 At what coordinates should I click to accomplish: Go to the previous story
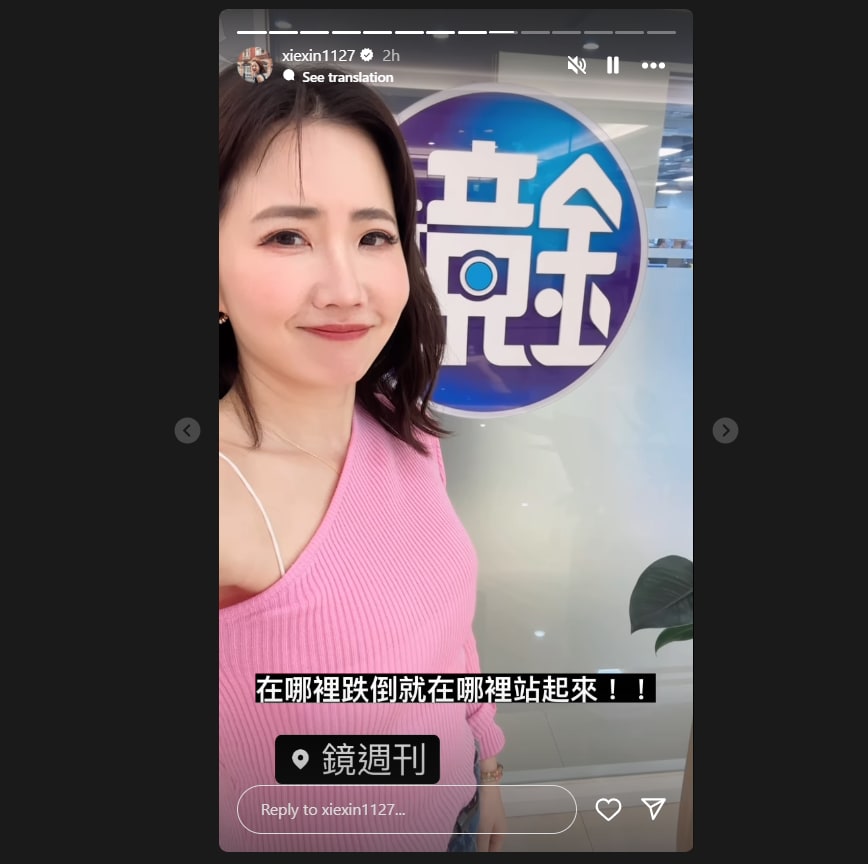[187, 430]
